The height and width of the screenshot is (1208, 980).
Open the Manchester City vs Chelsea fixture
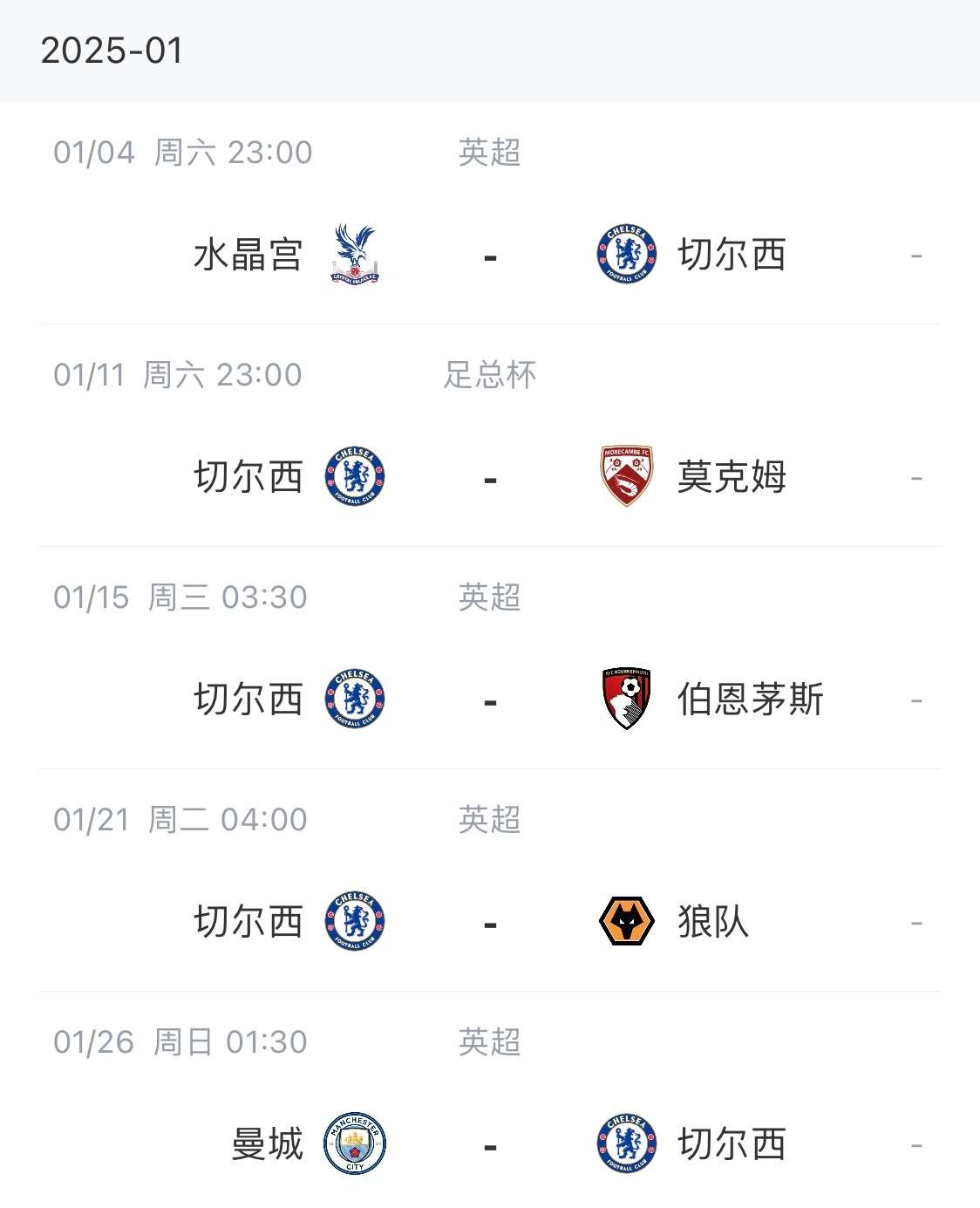pos(490,1144)
